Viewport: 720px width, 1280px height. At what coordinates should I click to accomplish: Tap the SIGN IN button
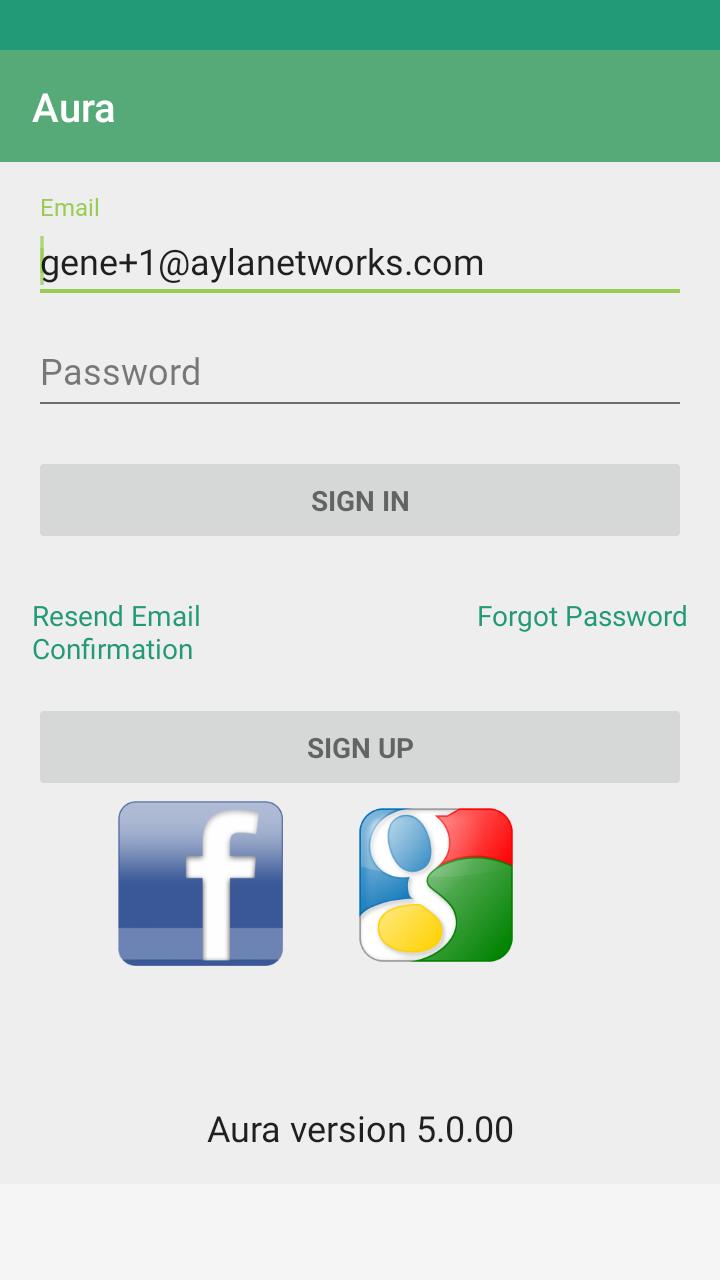[360, 500]
